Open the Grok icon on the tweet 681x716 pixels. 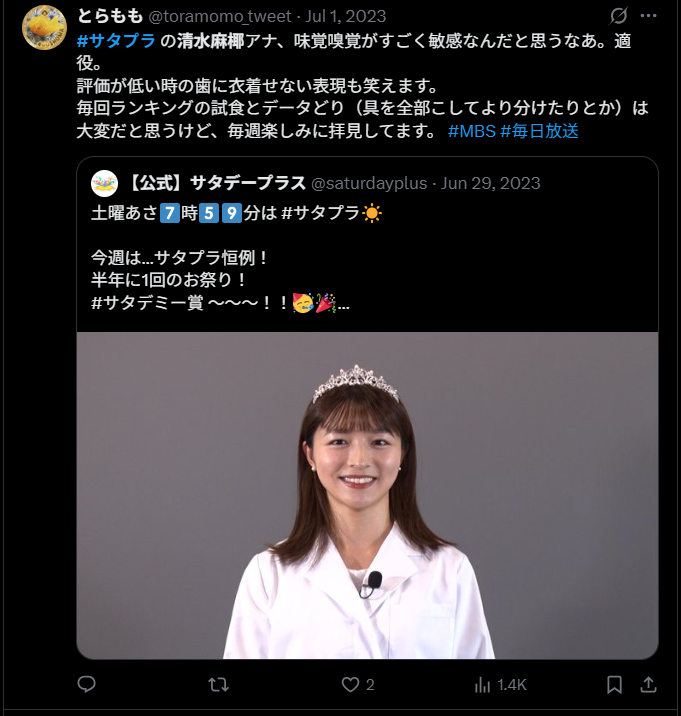tap(619, 16)
